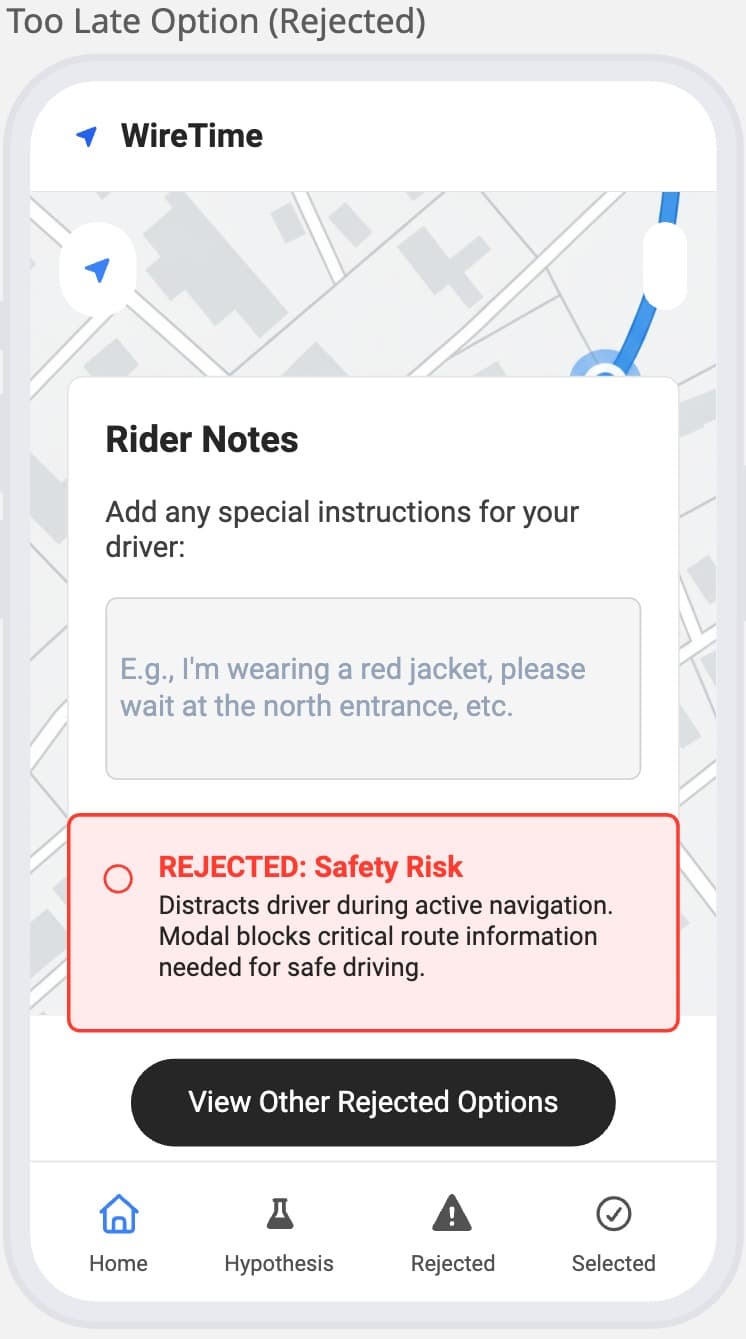Viewport: 746px width, 1339px height.
Task: Switch to the Home tab
Action: click(x=118, y=1234)
